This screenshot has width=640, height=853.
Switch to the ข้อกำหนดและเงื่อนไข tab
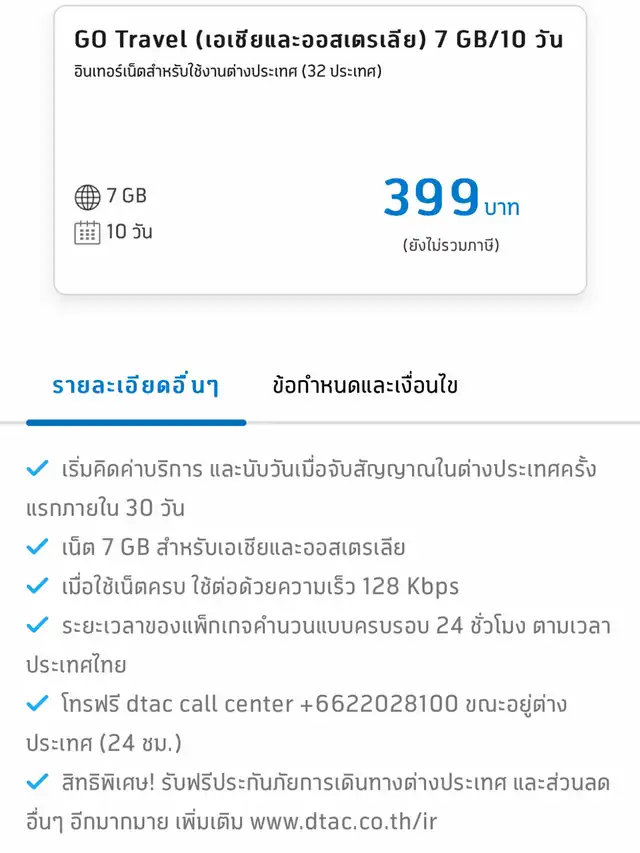[x=365, y=386]
